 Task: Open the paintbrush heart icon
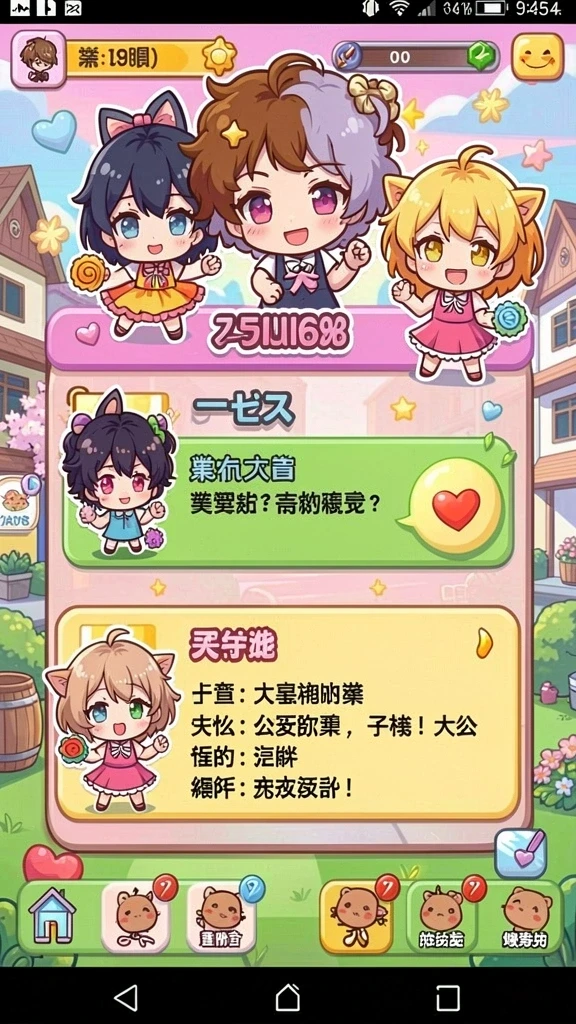click(x=520, y=853)
